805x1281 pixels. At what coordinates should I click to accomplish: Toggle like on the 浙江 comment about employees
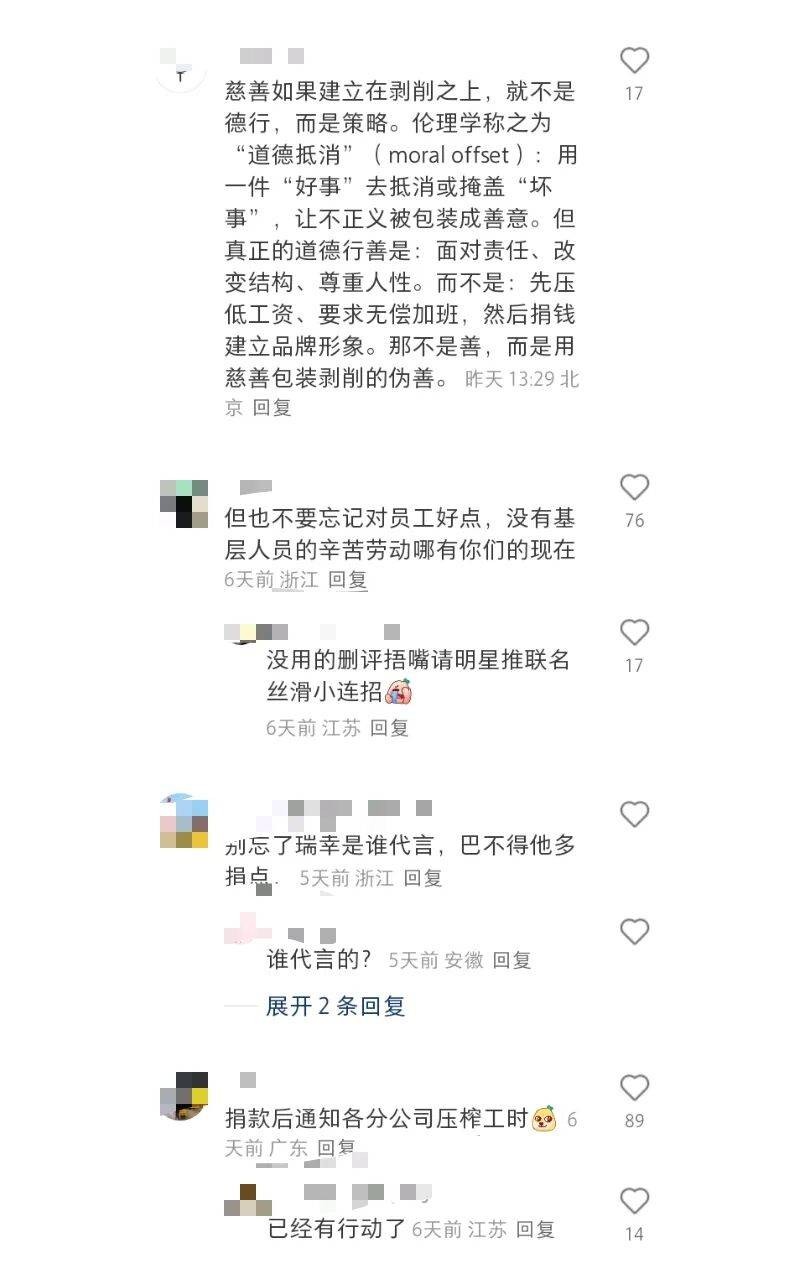coord(632,487)
